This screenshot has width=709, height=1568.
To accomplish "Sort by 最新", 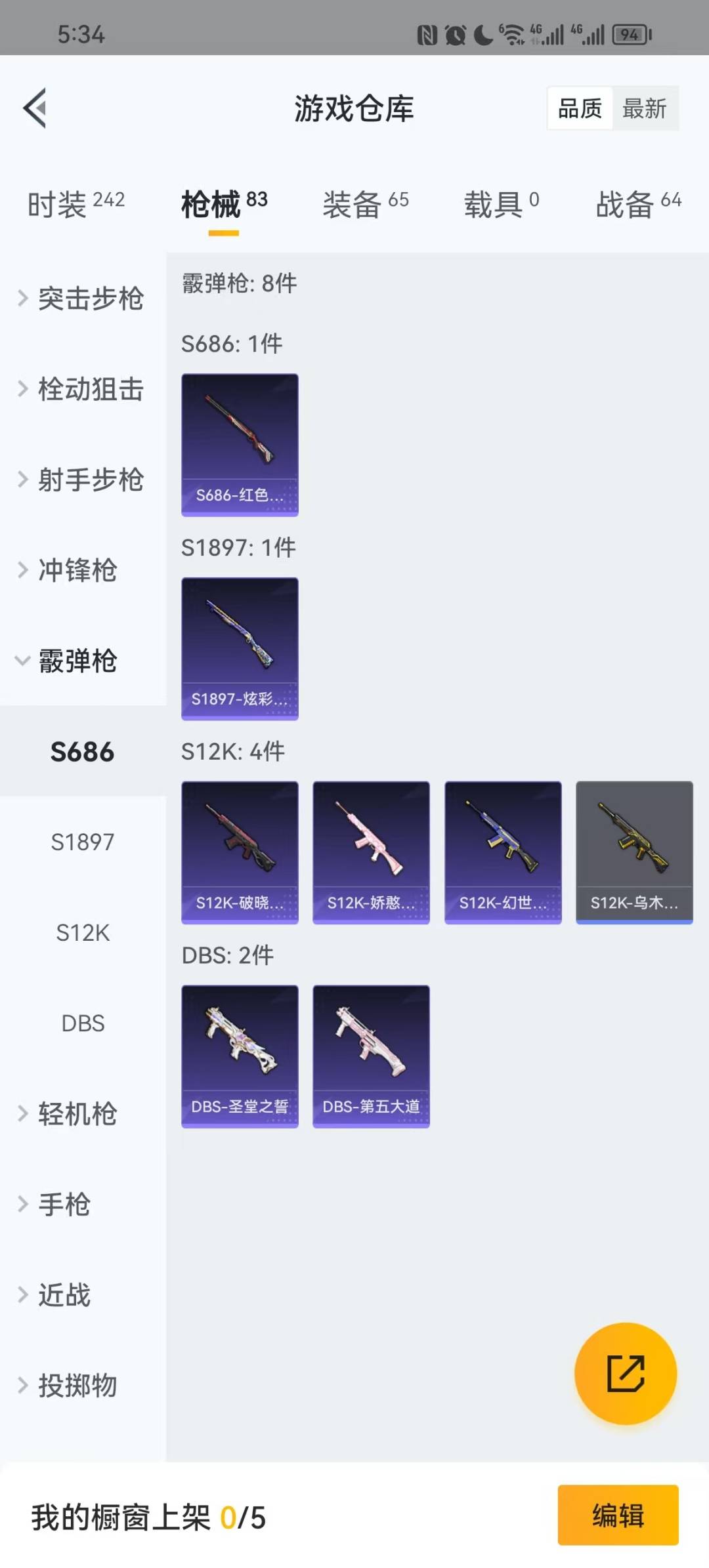I will [644, 108].
